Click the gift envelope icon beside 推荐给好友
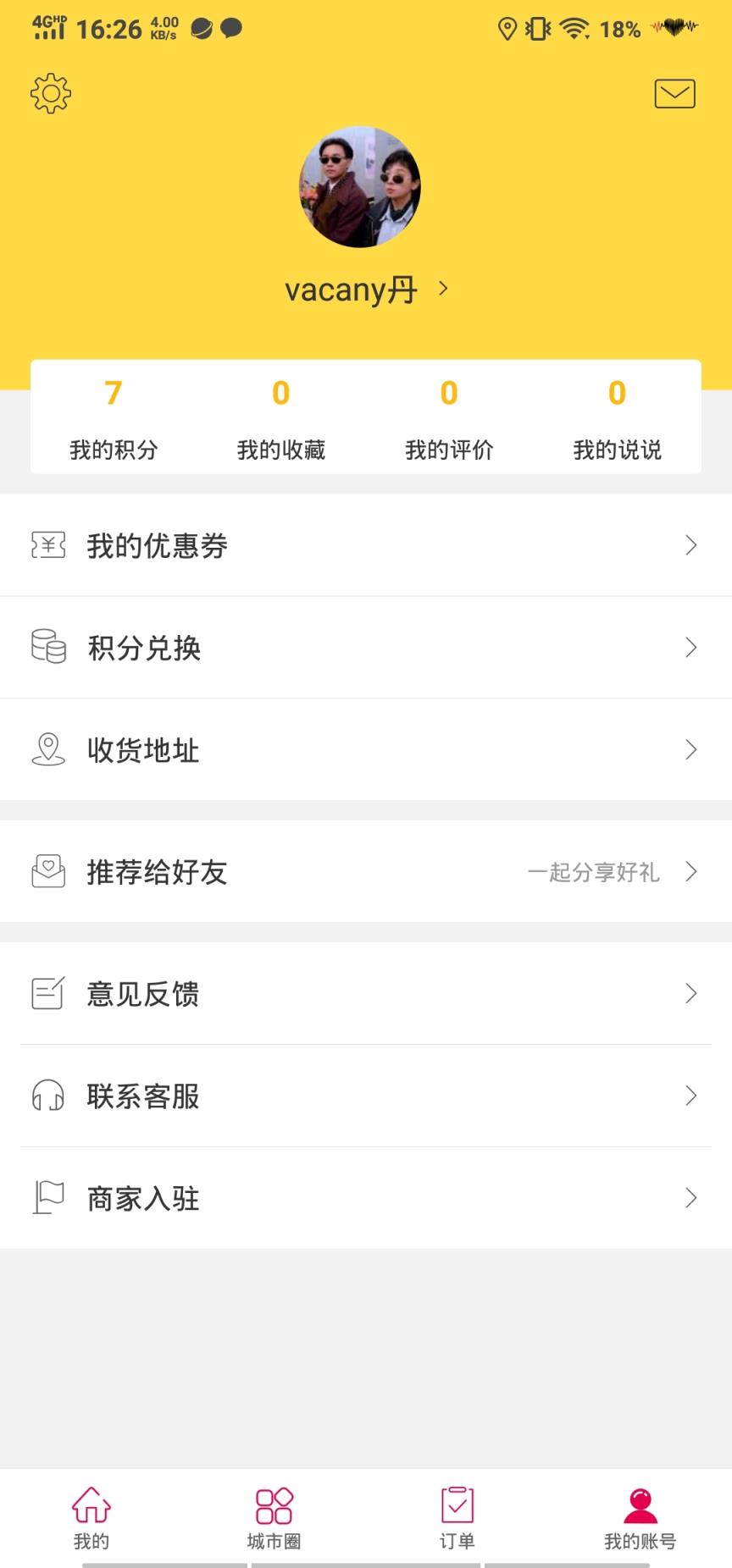This screenshot has height=1568, width=732. (48, 872)
